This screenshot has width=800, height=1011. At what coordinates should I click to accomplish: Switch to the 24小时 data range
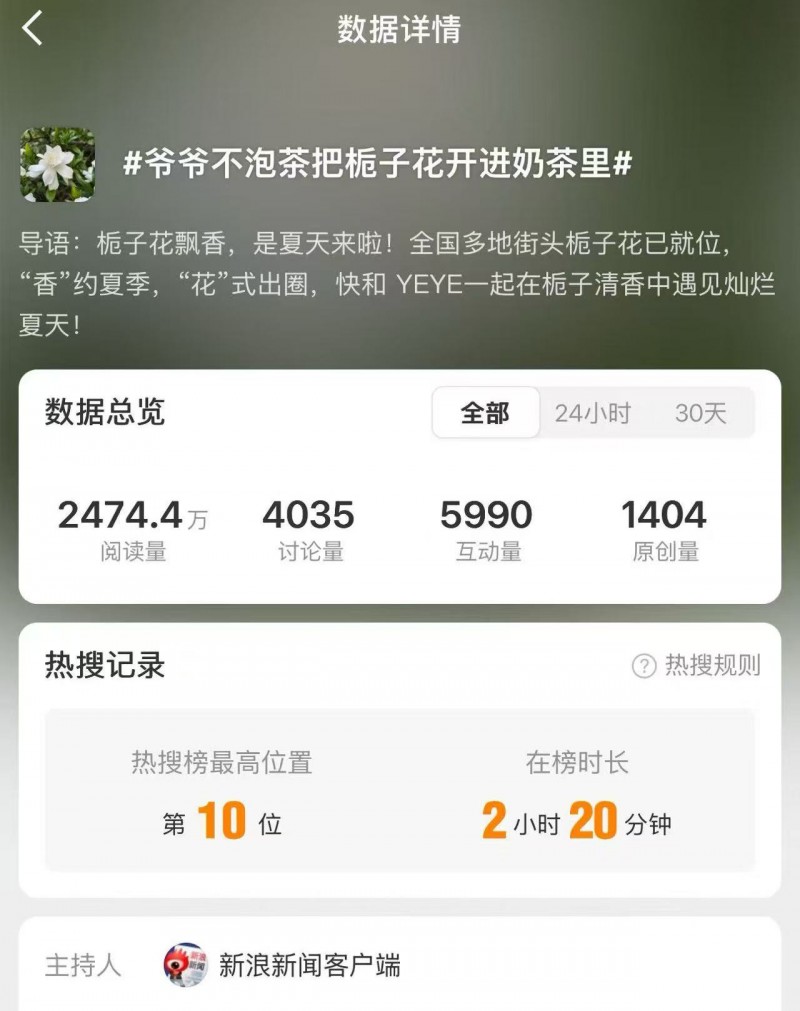click(x=593, y=413)
